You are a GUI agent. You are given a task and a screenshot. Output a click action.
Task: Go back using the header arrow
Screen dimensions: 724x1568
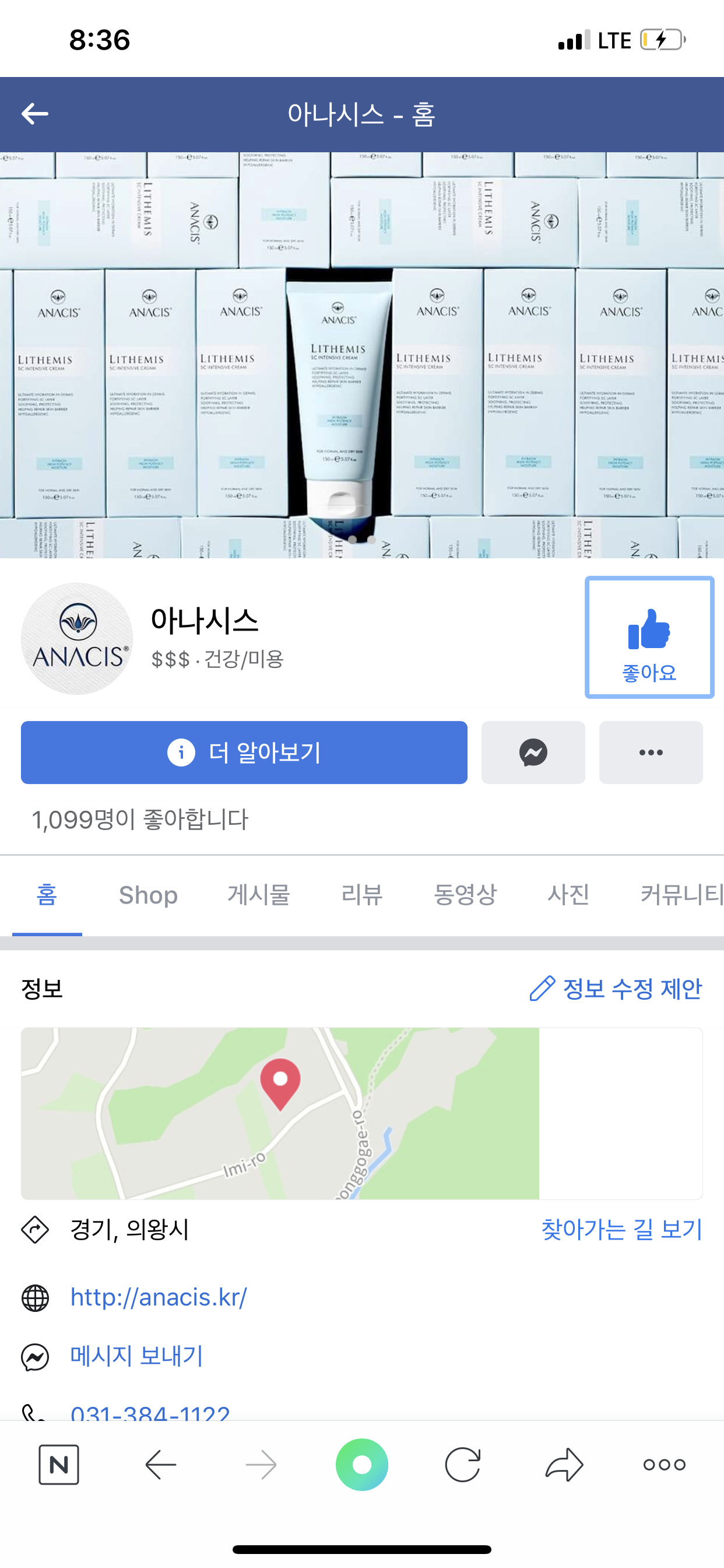pos(34,114)
